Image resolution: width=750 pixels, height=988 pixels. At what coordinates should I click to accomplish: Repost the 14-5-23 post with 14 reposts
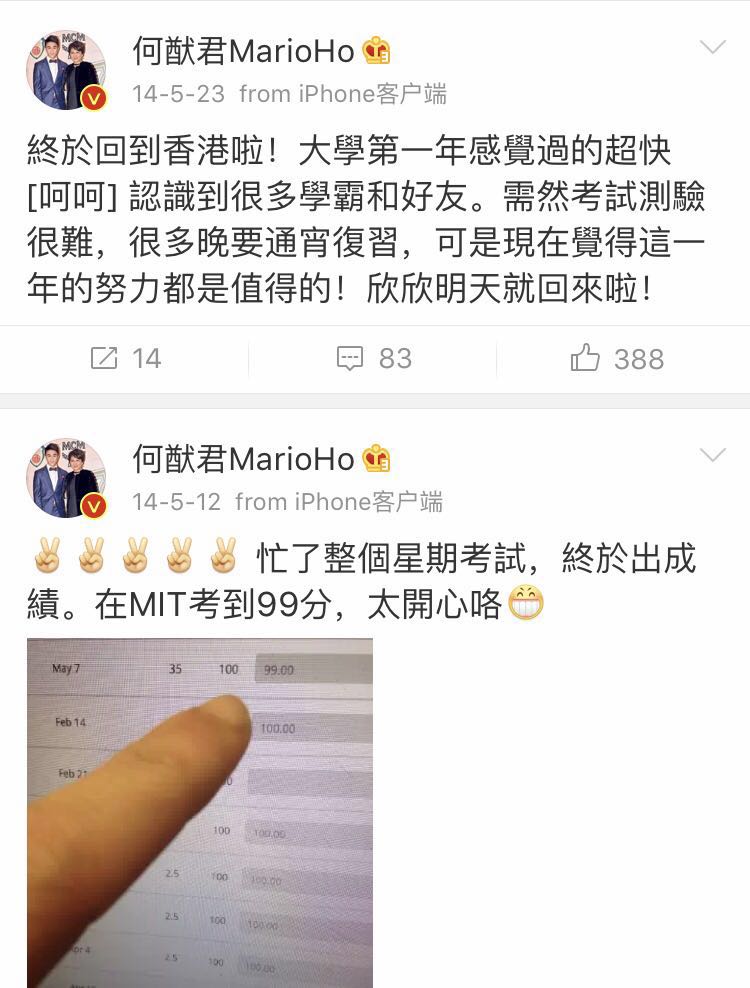(125, 358)
